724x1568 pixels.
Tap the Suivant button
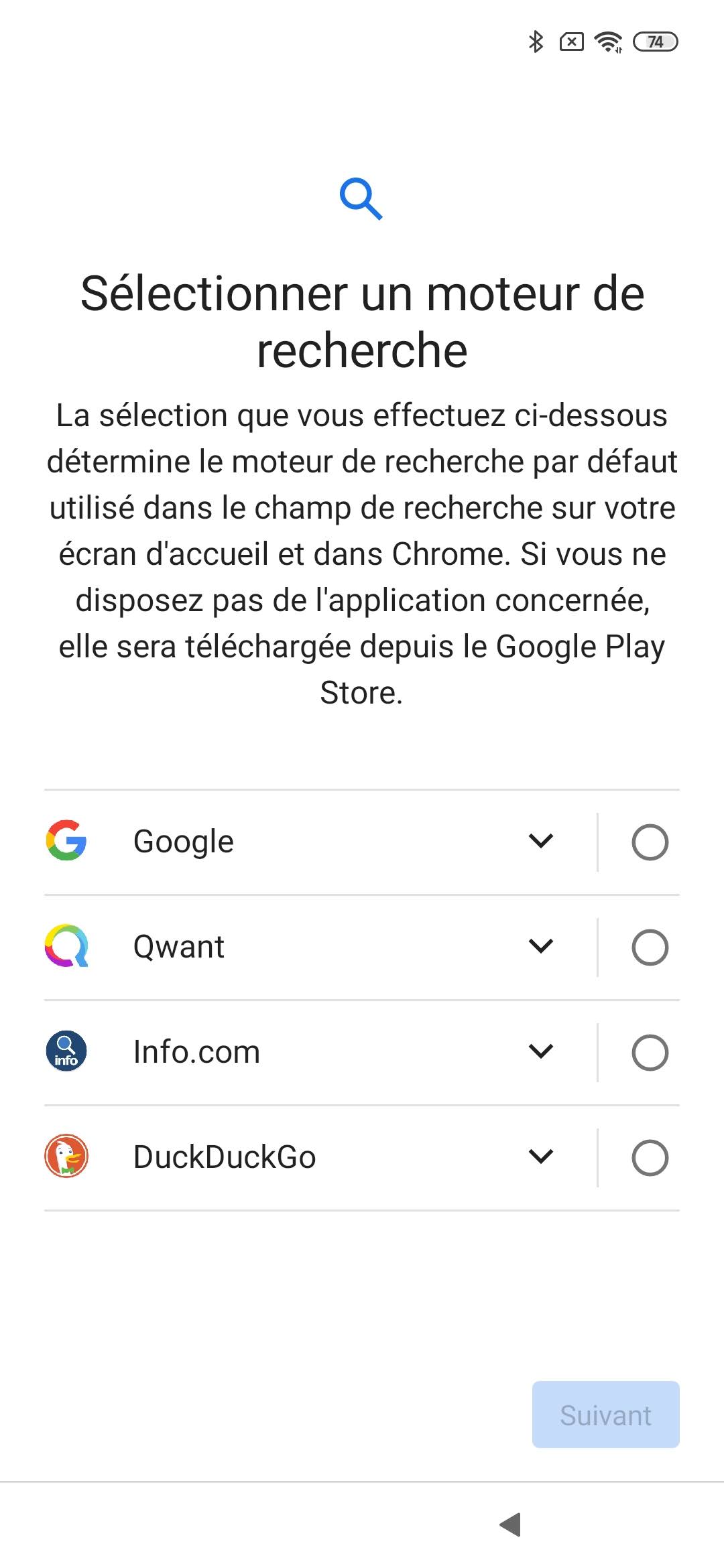pos(605,1415)
